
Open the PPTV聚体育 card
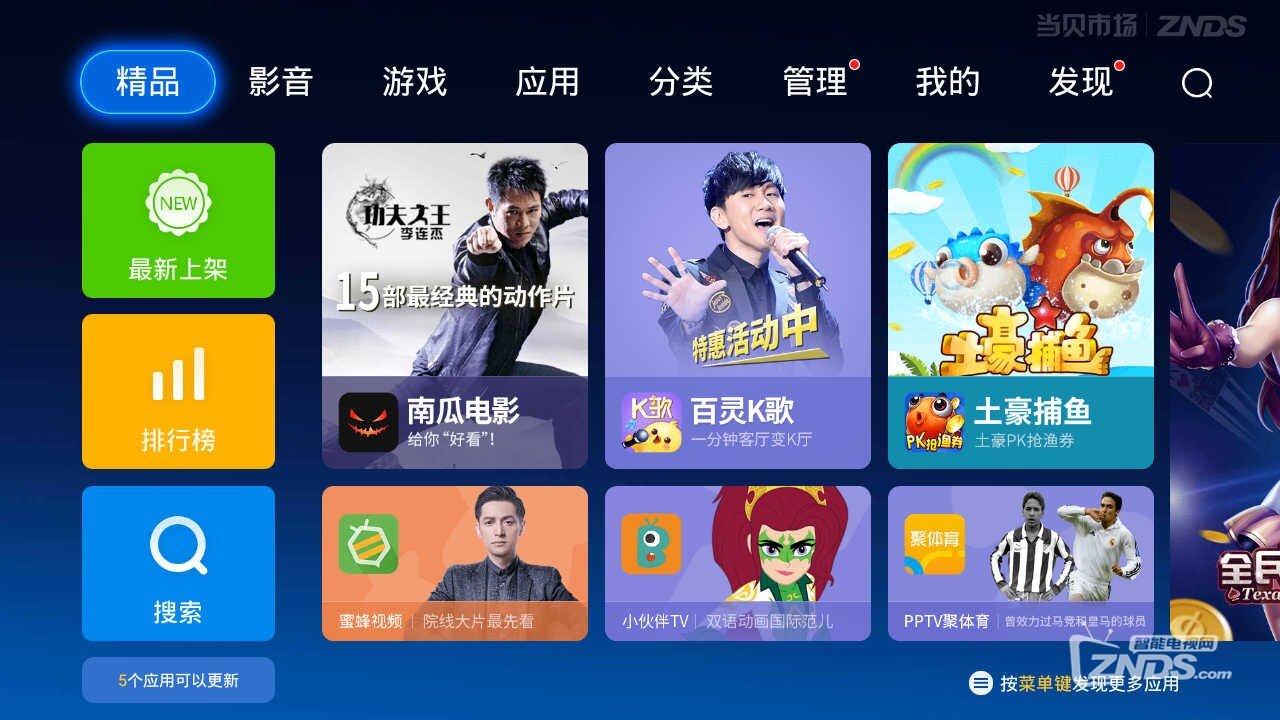pyautogui.click(x=1020, y=563)
